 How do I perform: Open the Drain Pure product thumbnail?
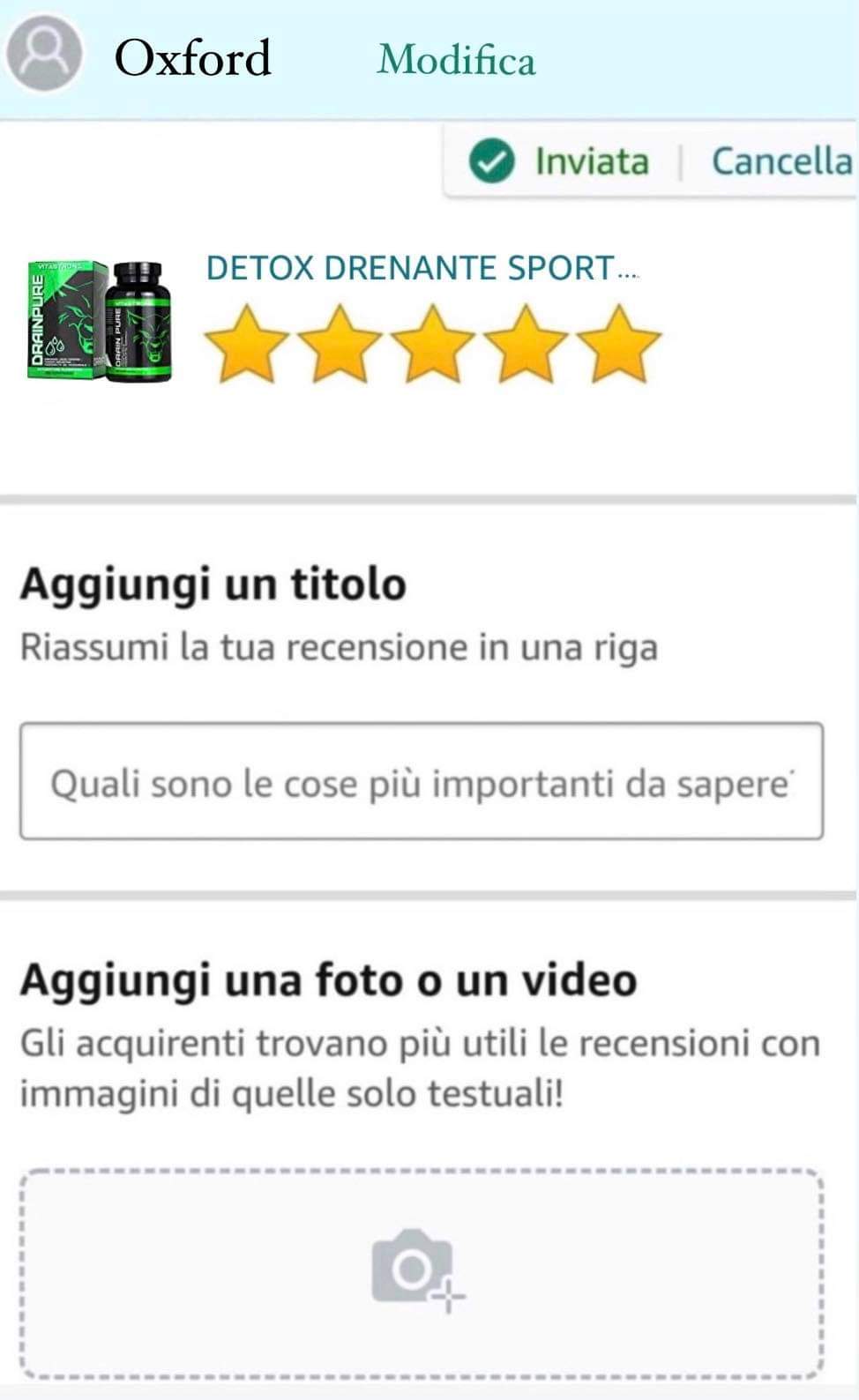101,321
